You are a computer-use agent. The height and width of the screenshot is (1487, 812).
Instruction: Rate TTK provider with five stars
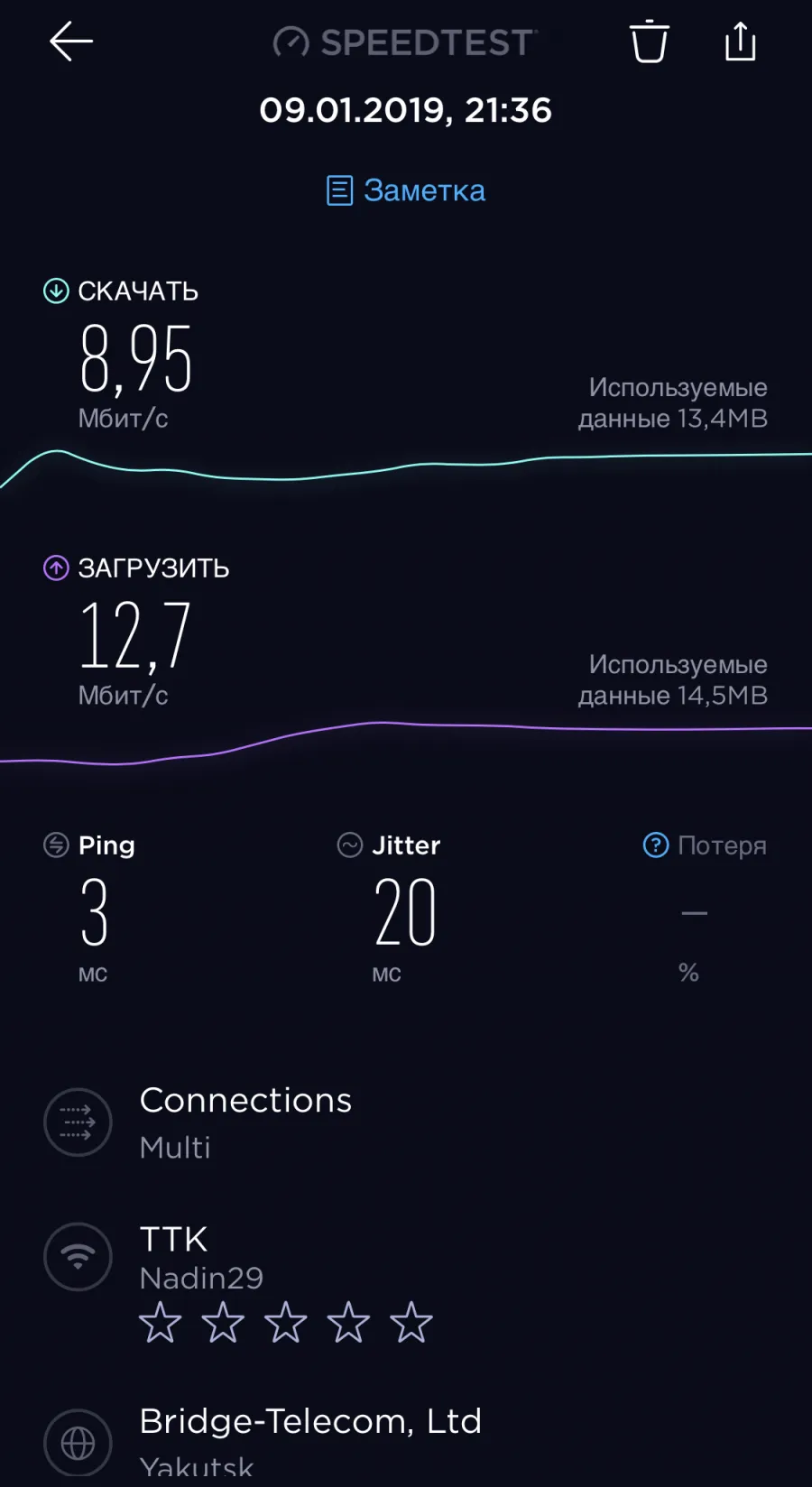[411, 1323]
